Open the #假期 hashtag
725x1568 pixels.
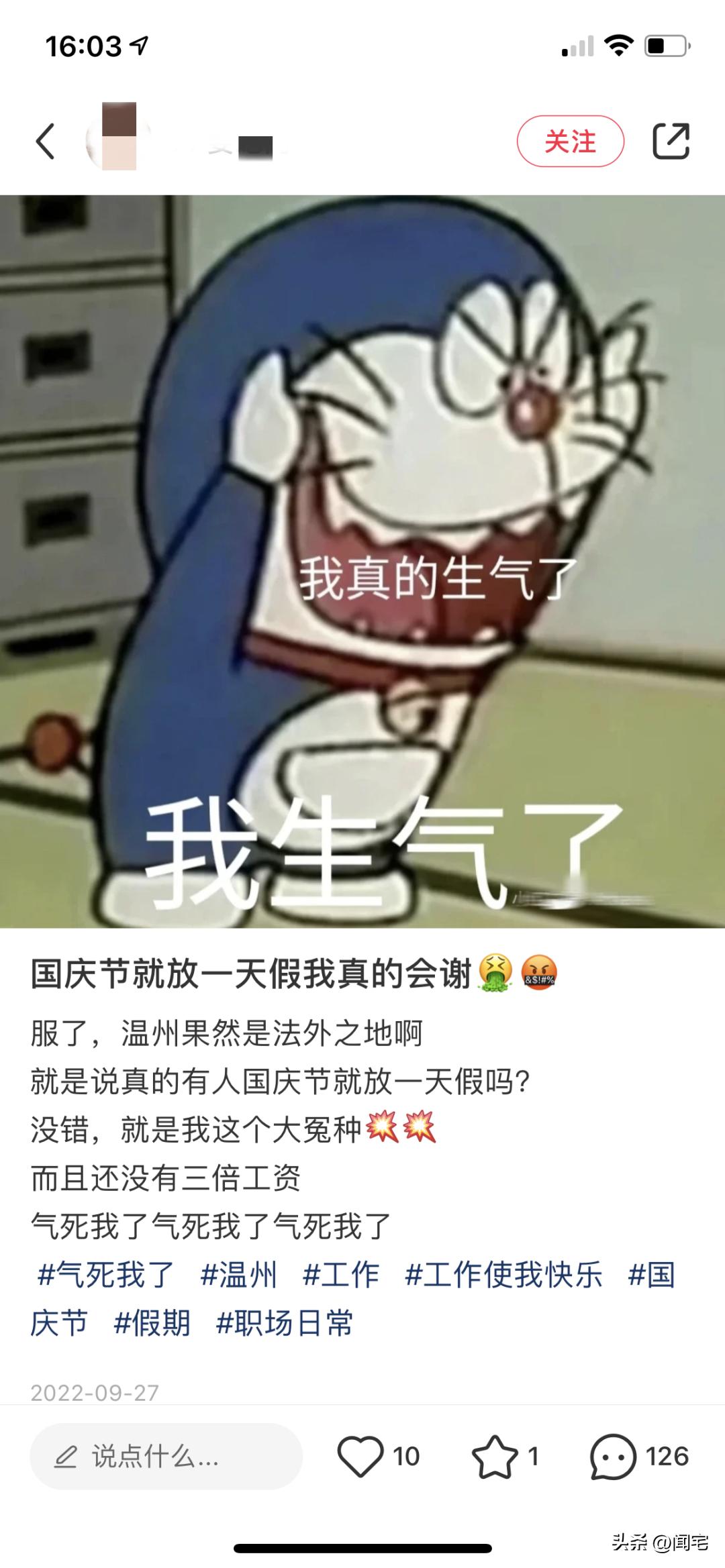coord(152,1323)
